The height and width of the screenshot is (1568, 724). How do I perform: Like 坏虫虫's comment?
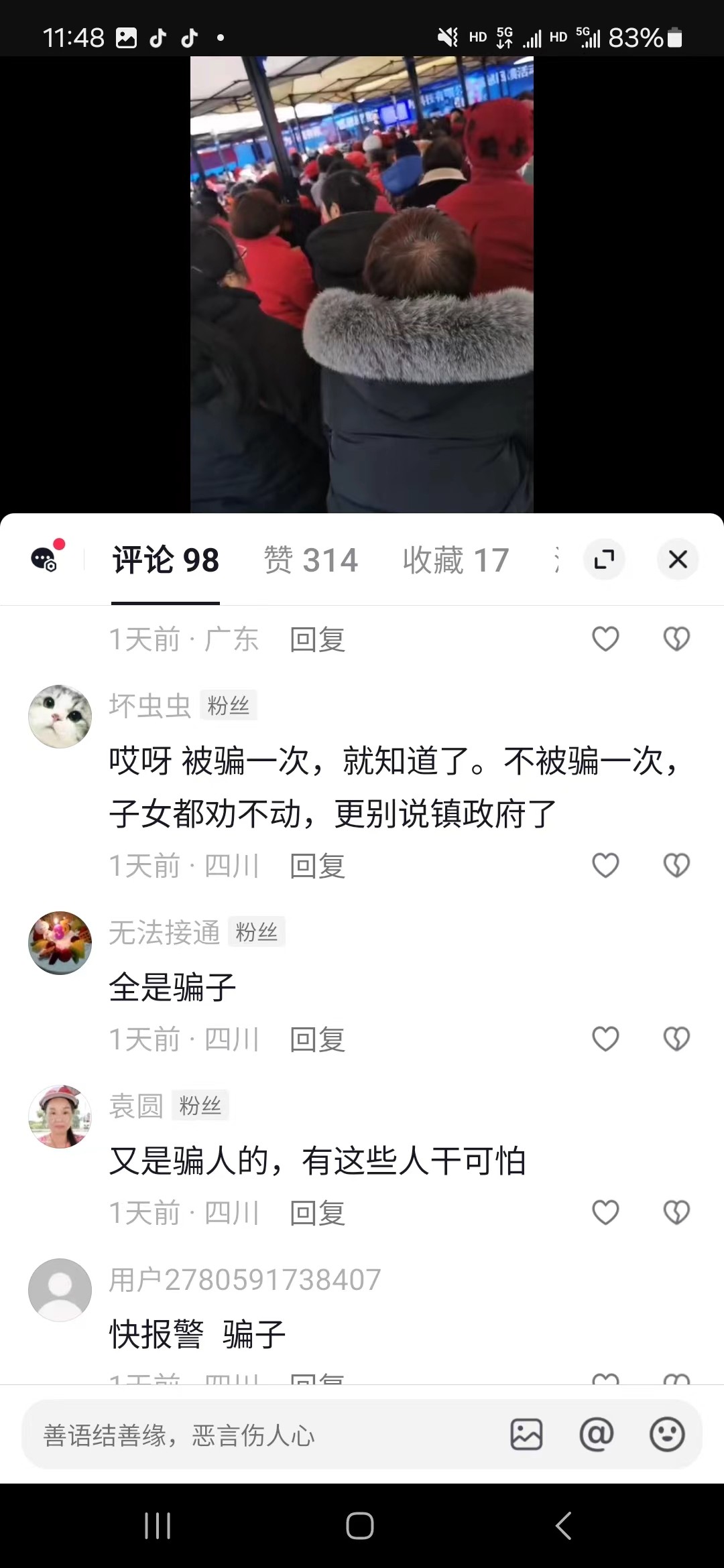pyautogui.click(x=605, y=865)
